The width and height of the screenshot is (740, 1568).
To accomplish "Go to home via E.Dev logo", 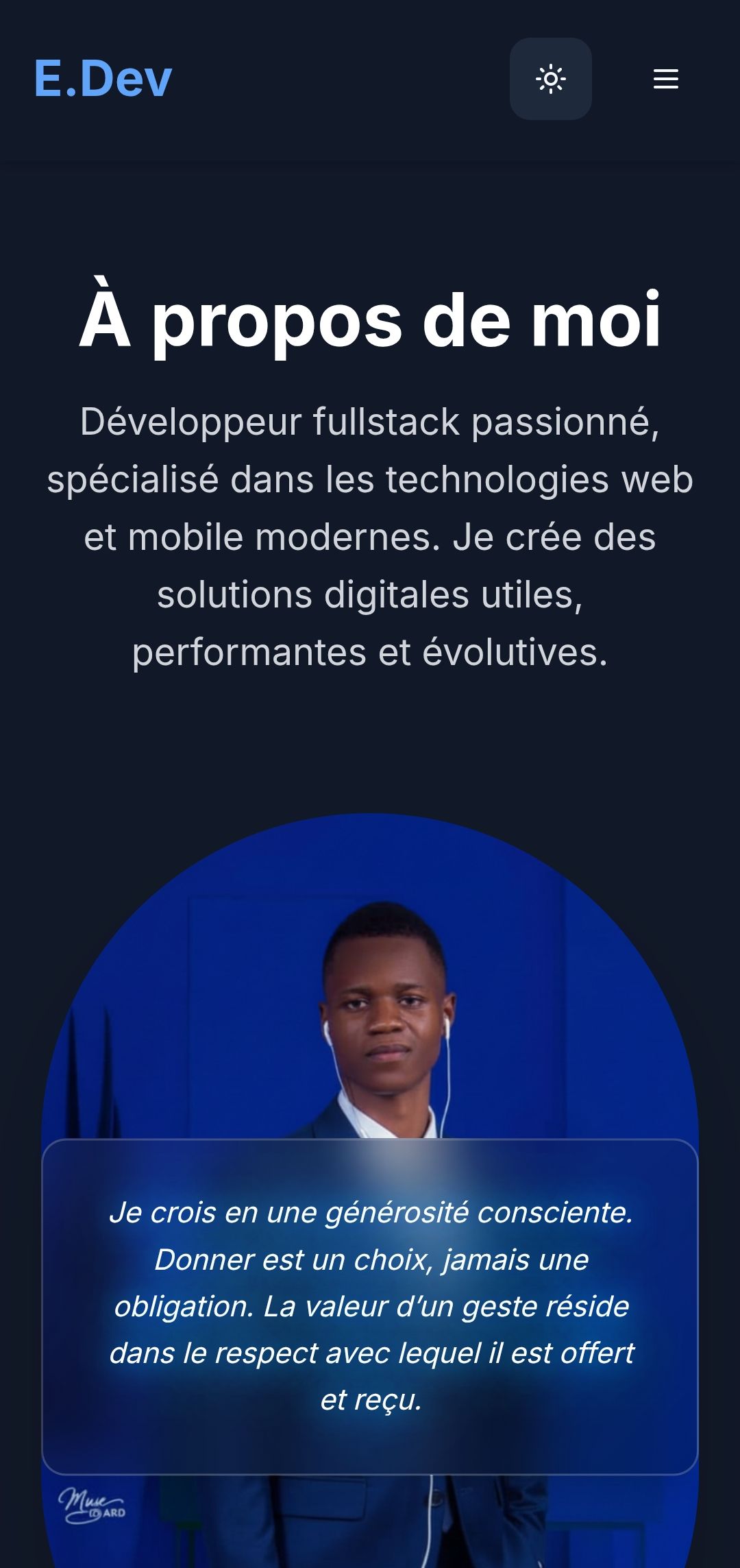I will (x=103, y=79).
